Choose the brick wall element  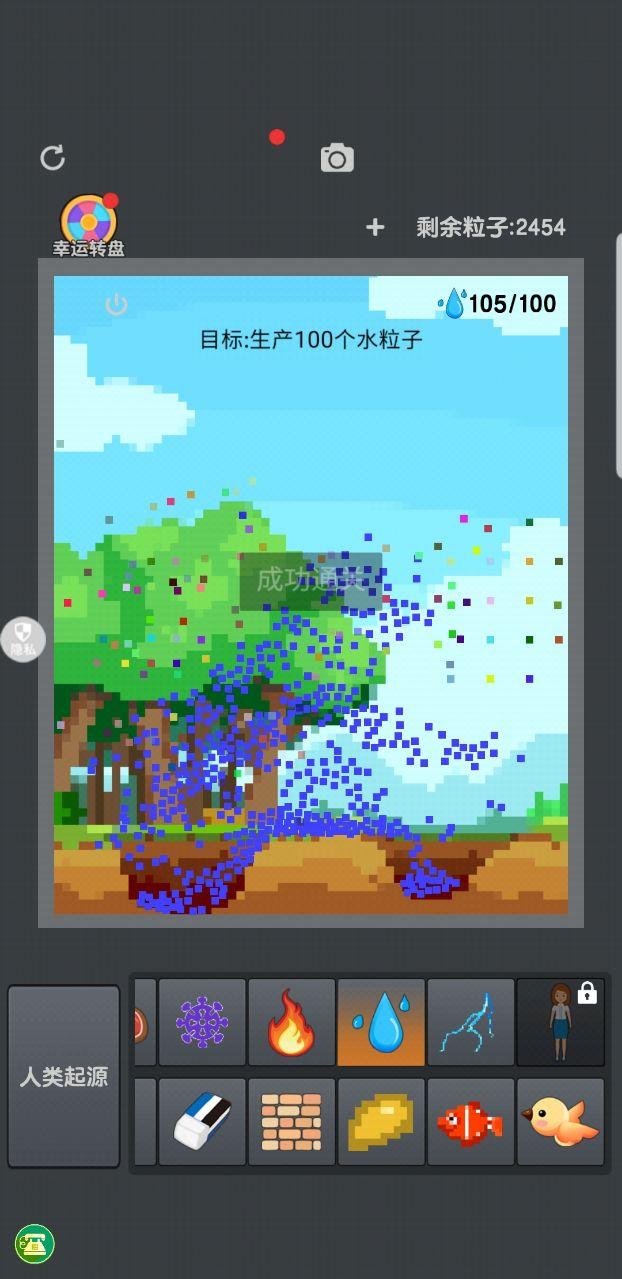point(291,1121)
